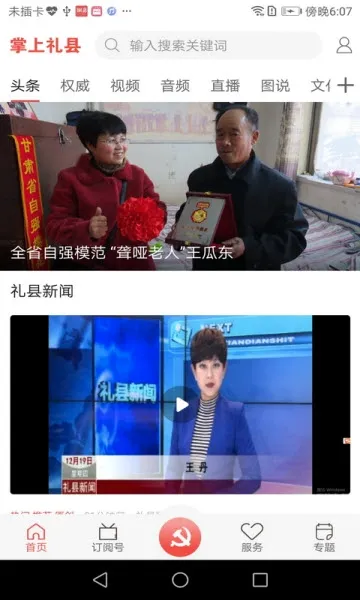
Task: Open the 直播 tab
Action: (225, 86)
